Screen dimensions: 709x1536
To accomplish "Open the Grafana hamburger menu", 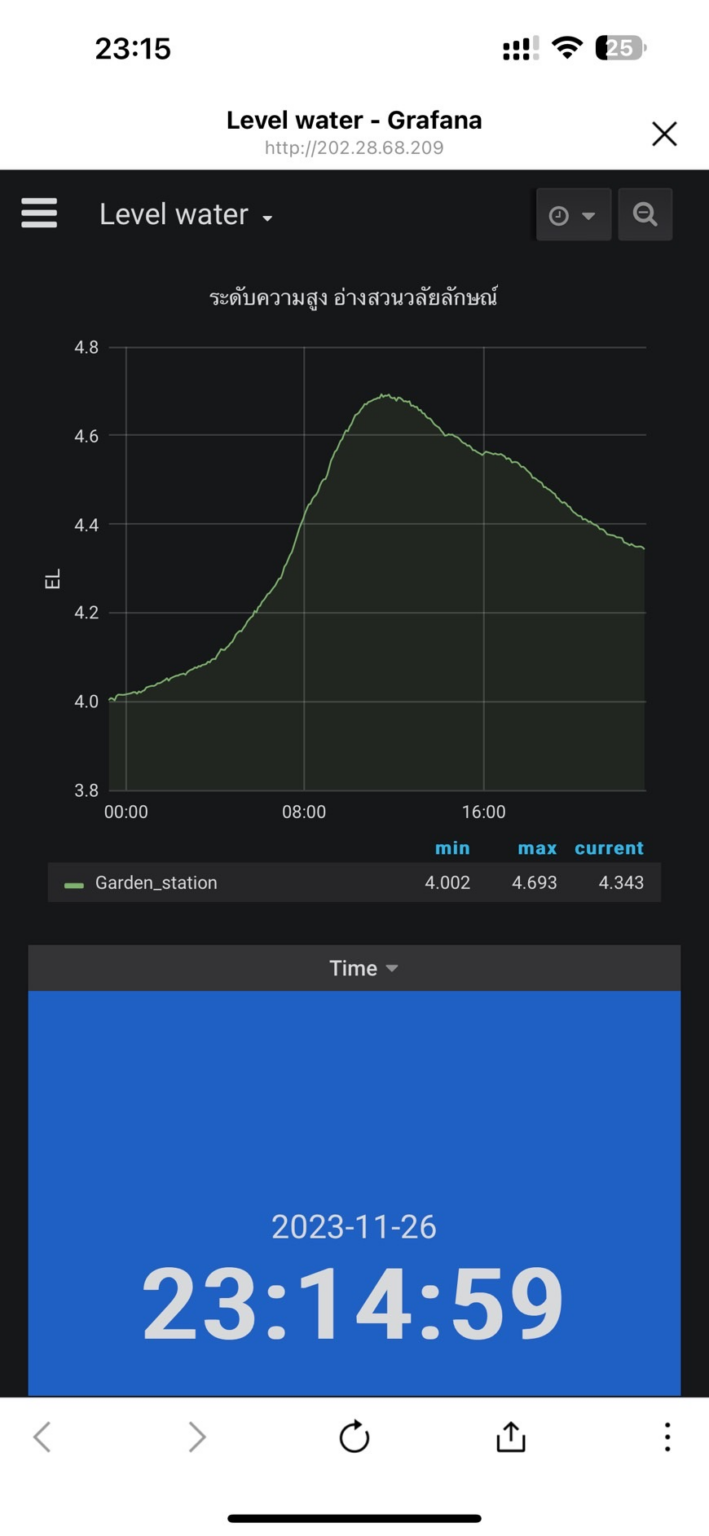I will coord(39,214).
